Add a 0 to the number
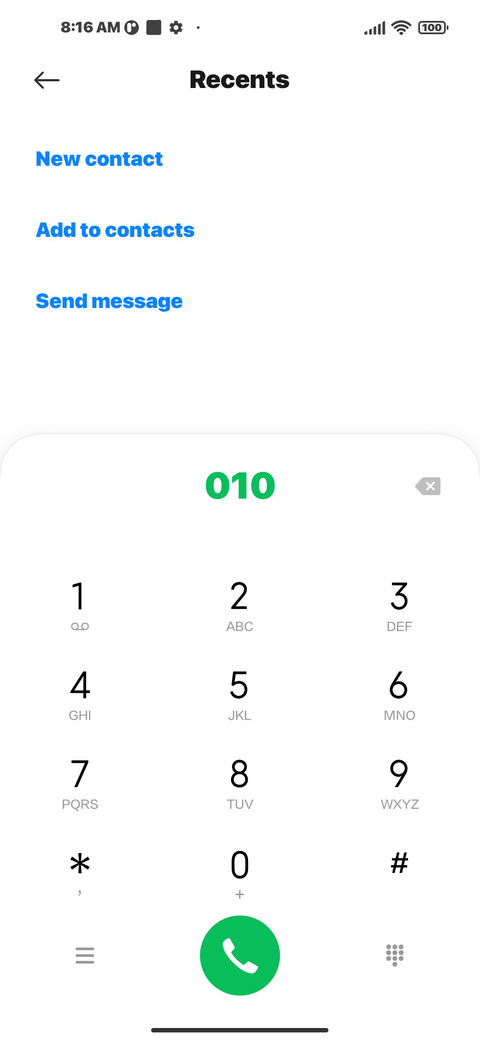Image resolution: width=480 pixels, height=1040 pixels. (239, 873)
